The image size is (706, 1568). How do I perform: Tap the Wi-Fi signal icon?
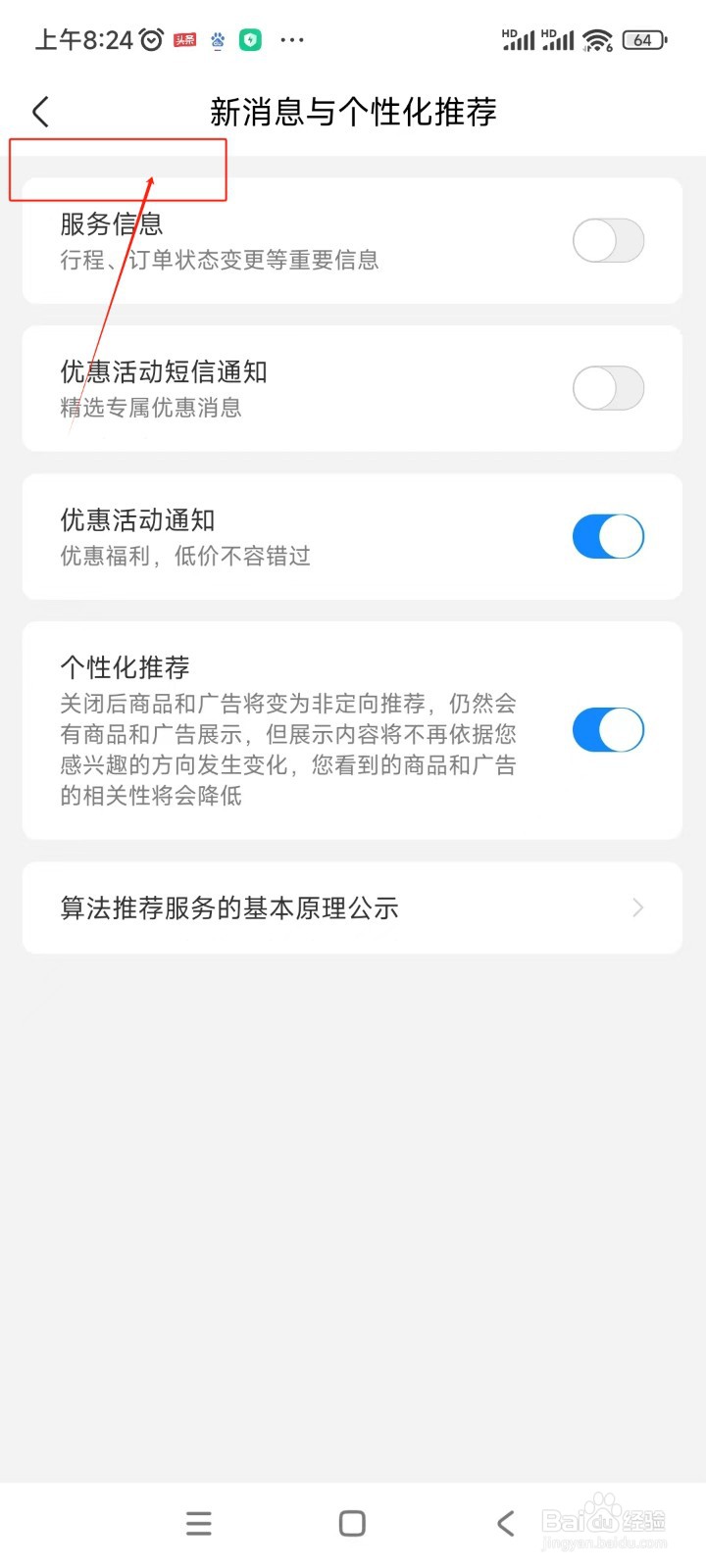[598, 39]
